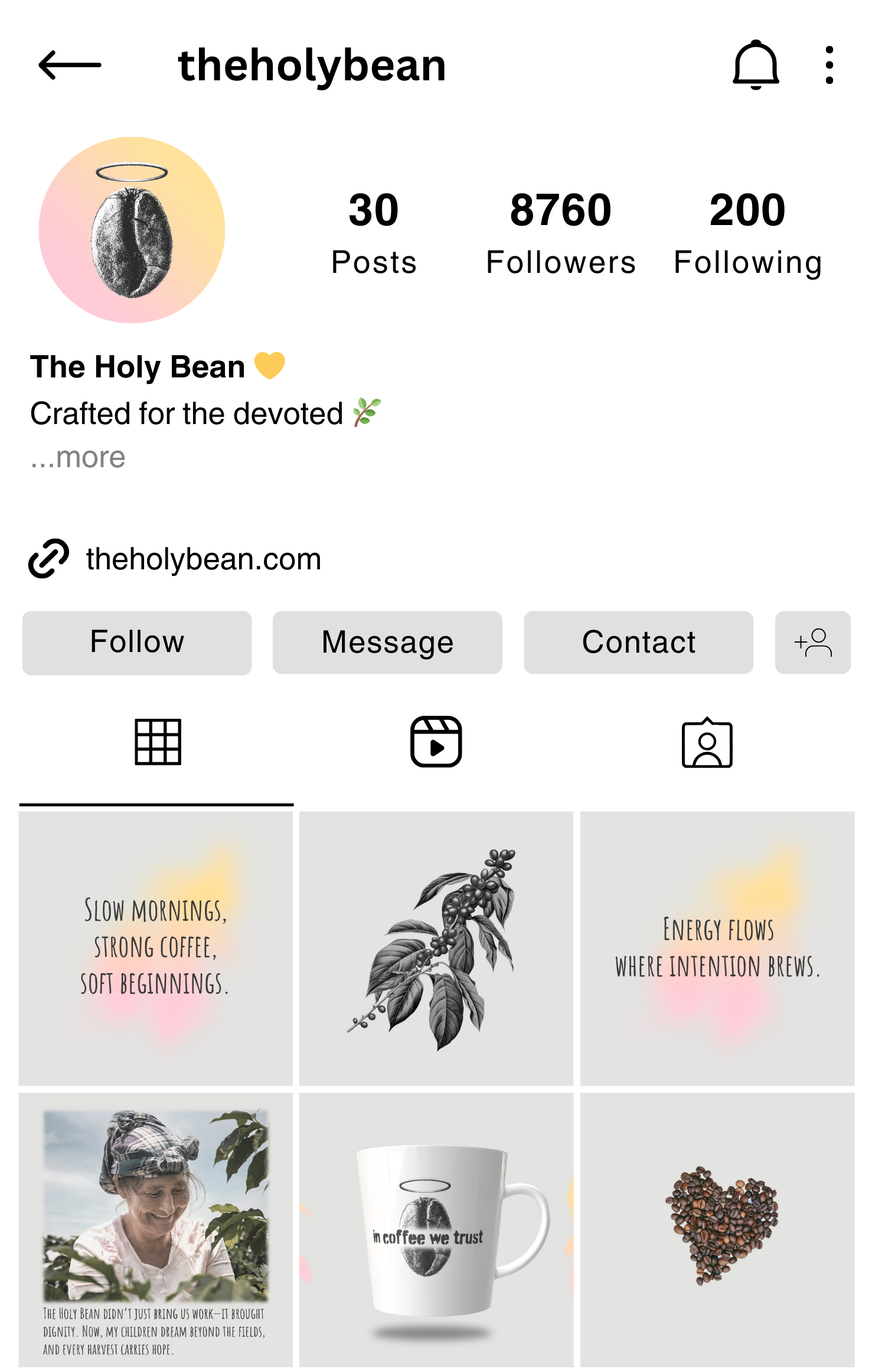
Task: Open the heart-shaped coffee beans post
Action: (717, 1228)
